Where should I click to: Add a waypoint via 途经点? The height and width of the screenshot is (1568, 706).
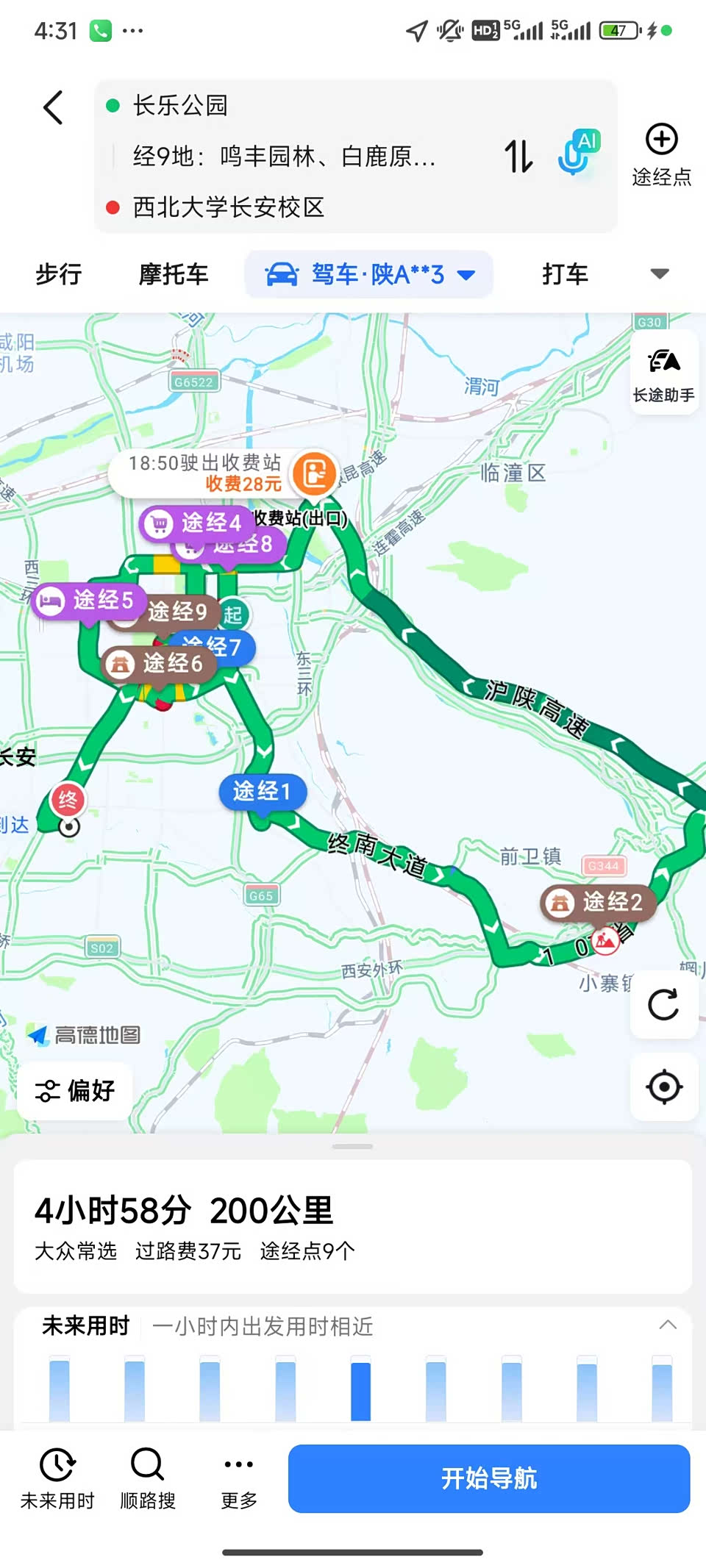(x=661, y=154)
